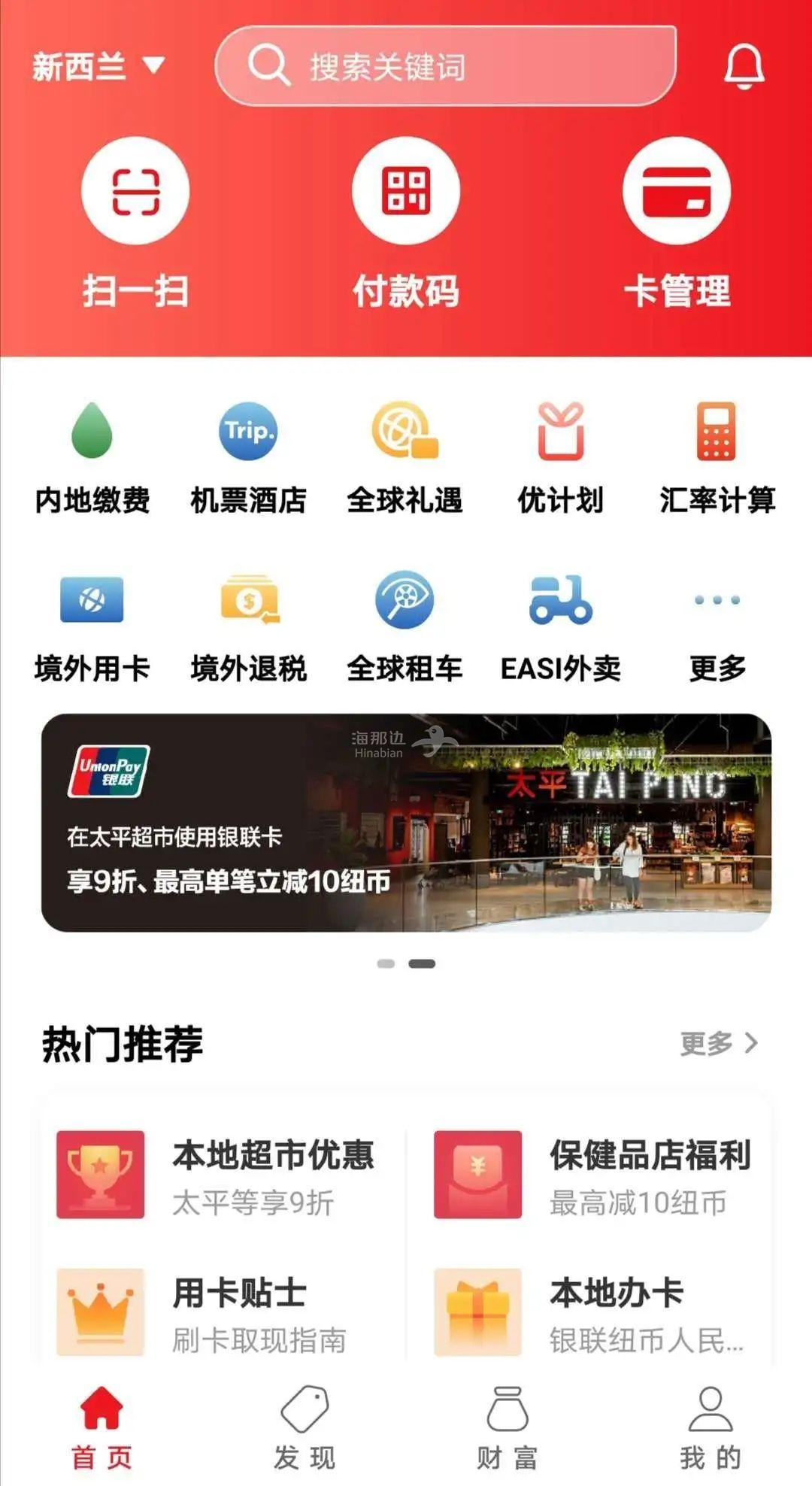Open the 太平超市 UnionPay promotion banner

coord(406,823)
